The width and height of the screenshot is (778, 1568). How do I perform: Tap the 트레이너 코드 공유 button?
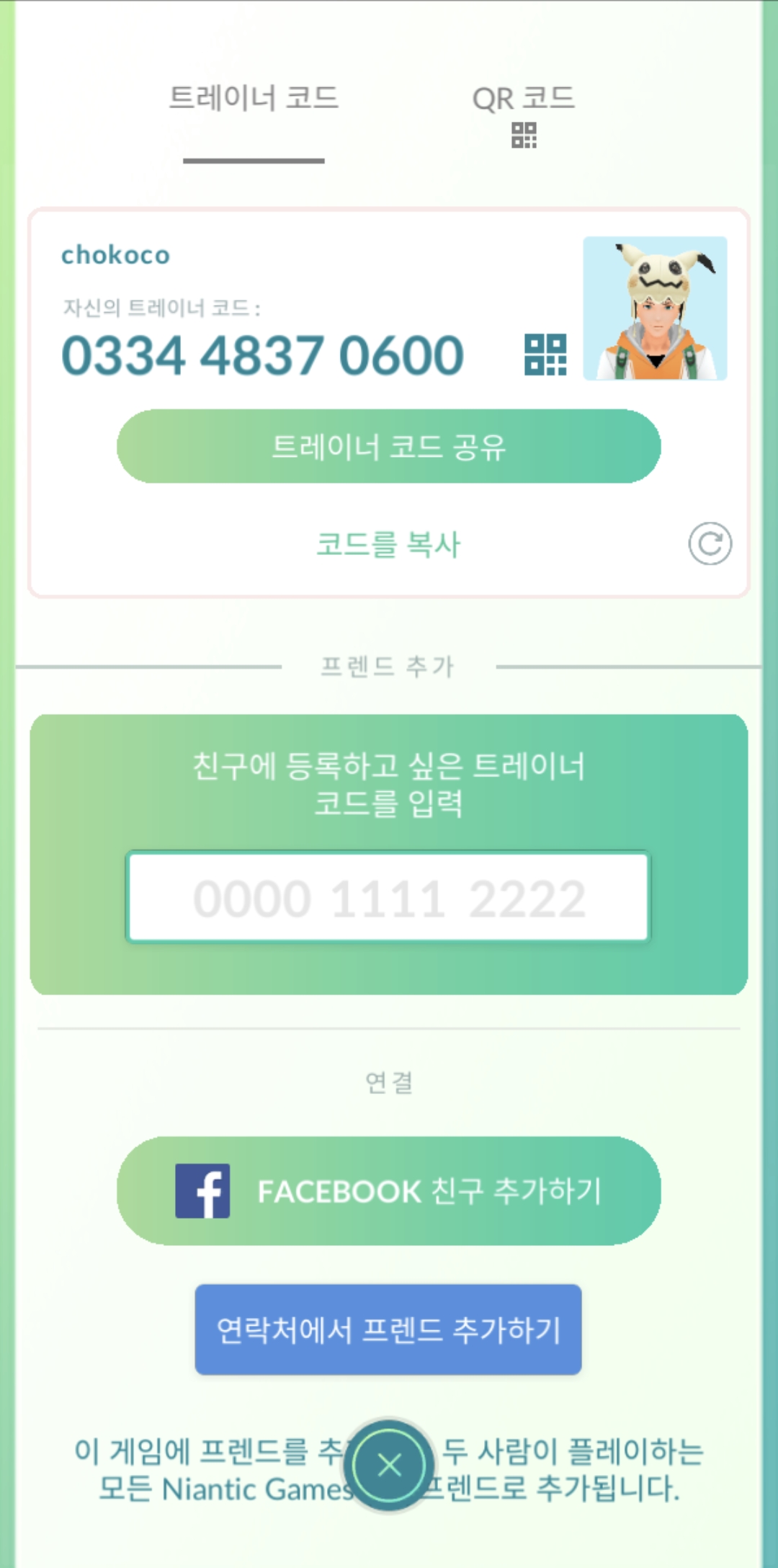pos(388,446)
